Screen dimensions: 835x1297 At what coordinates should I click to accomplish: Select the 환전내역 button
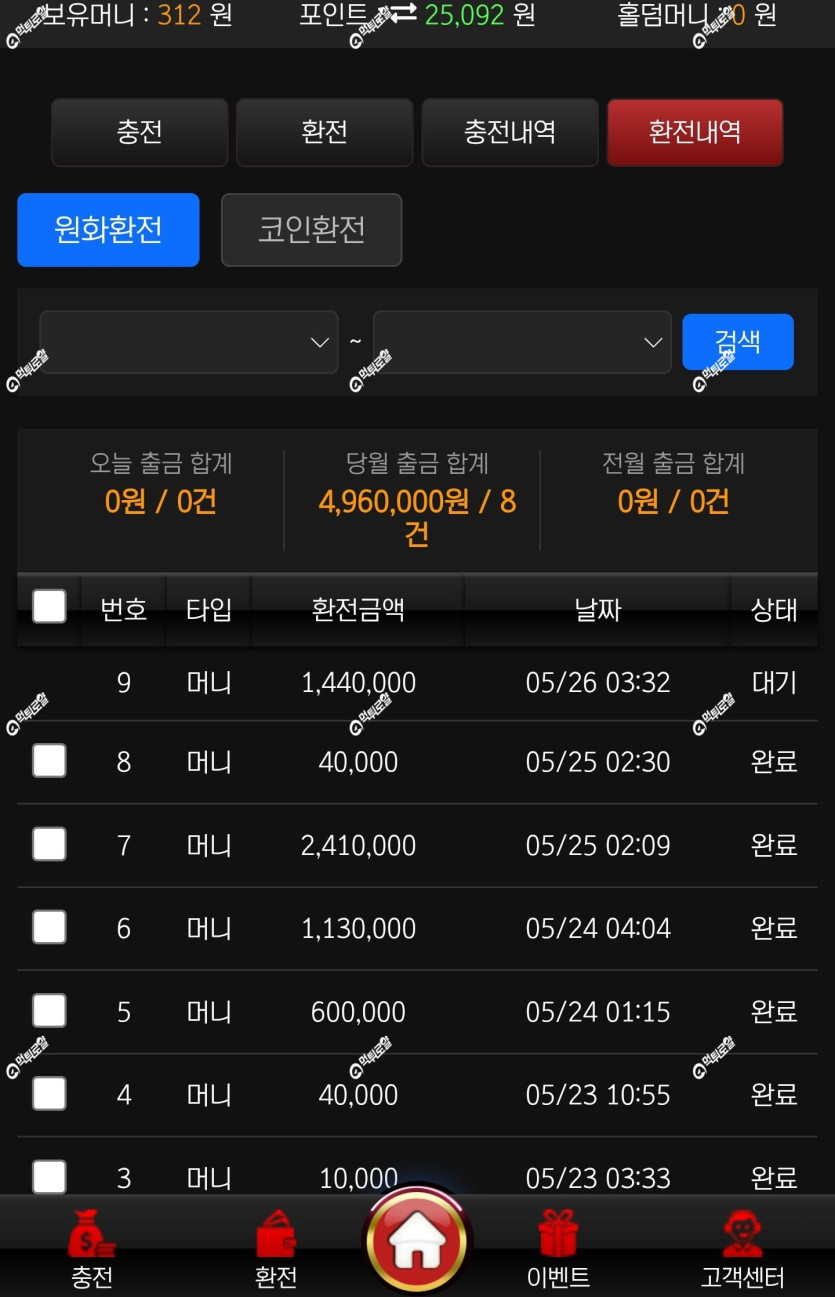point(695,132)
